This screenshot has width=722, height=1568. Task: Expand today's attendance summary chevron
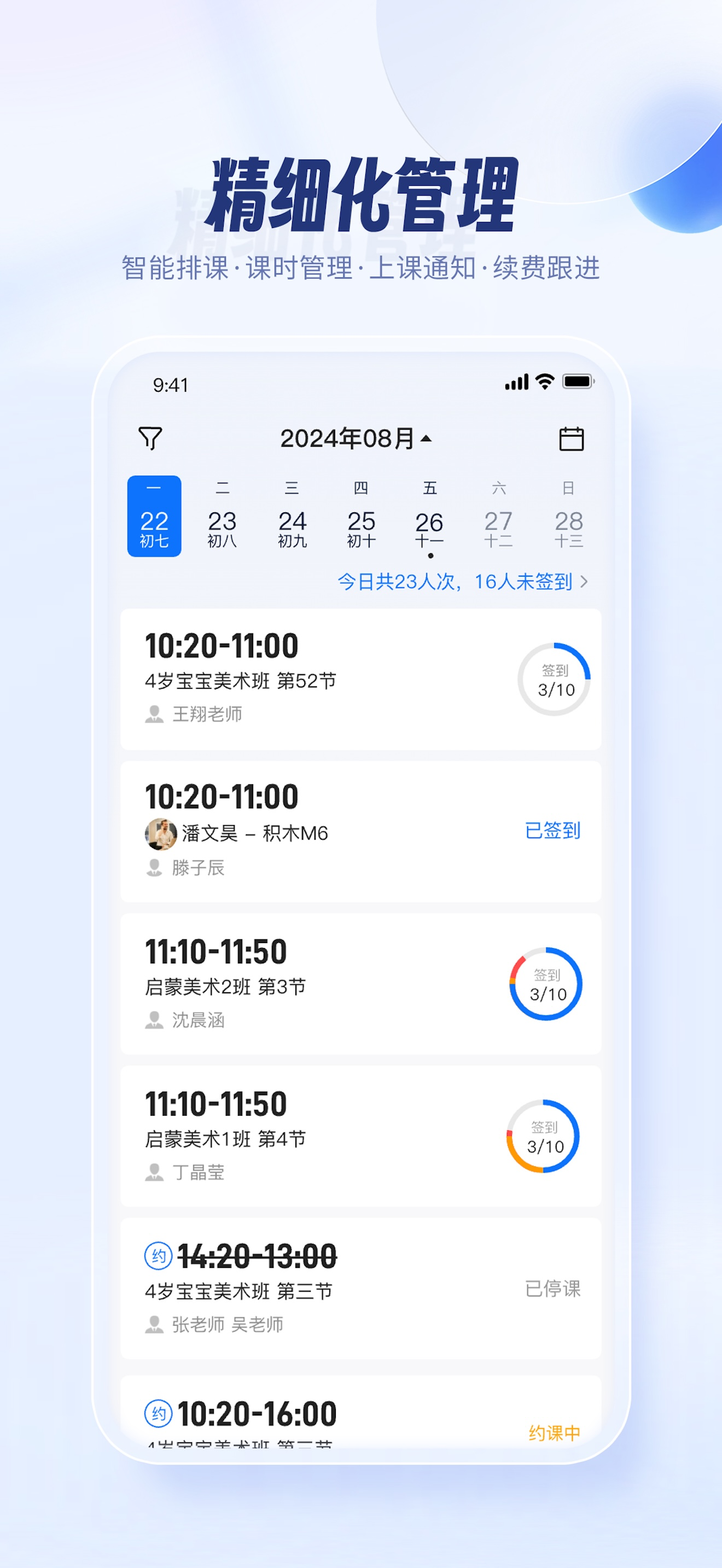point(585,582)
